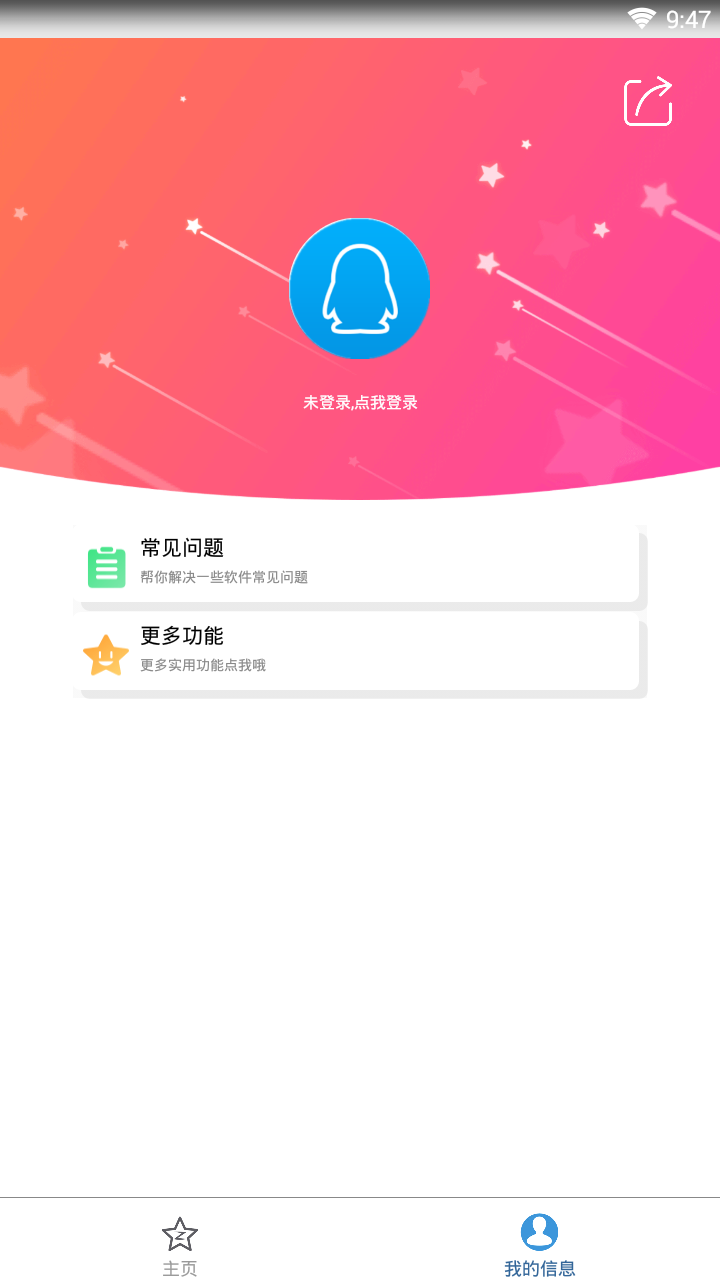Select the green clipboard icon beside 常见问题
This screenshot has height=1280, width=720.
106,565
